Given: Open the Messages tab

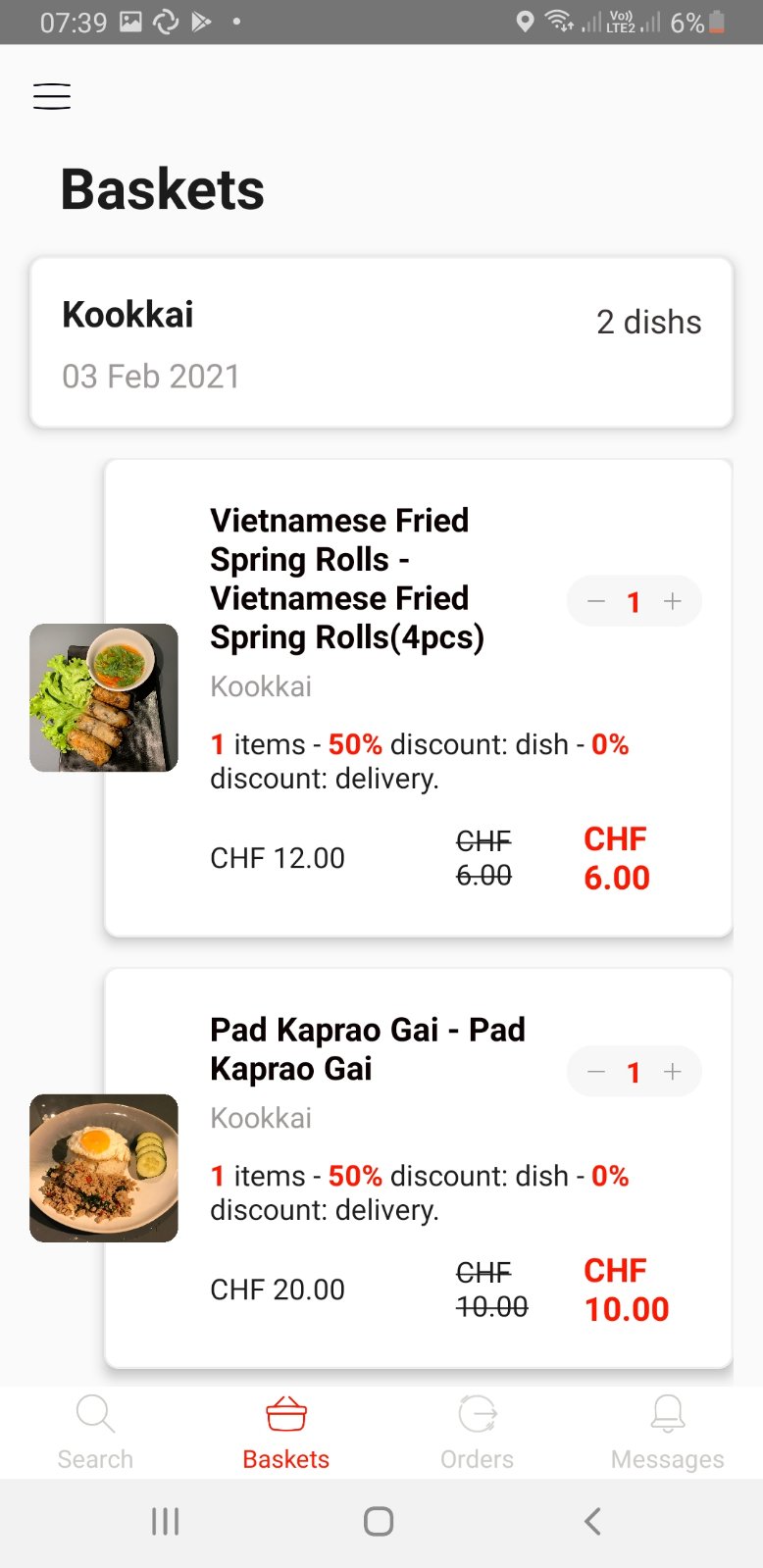Looking at the screenshot, I should (x=667, y=1433).
